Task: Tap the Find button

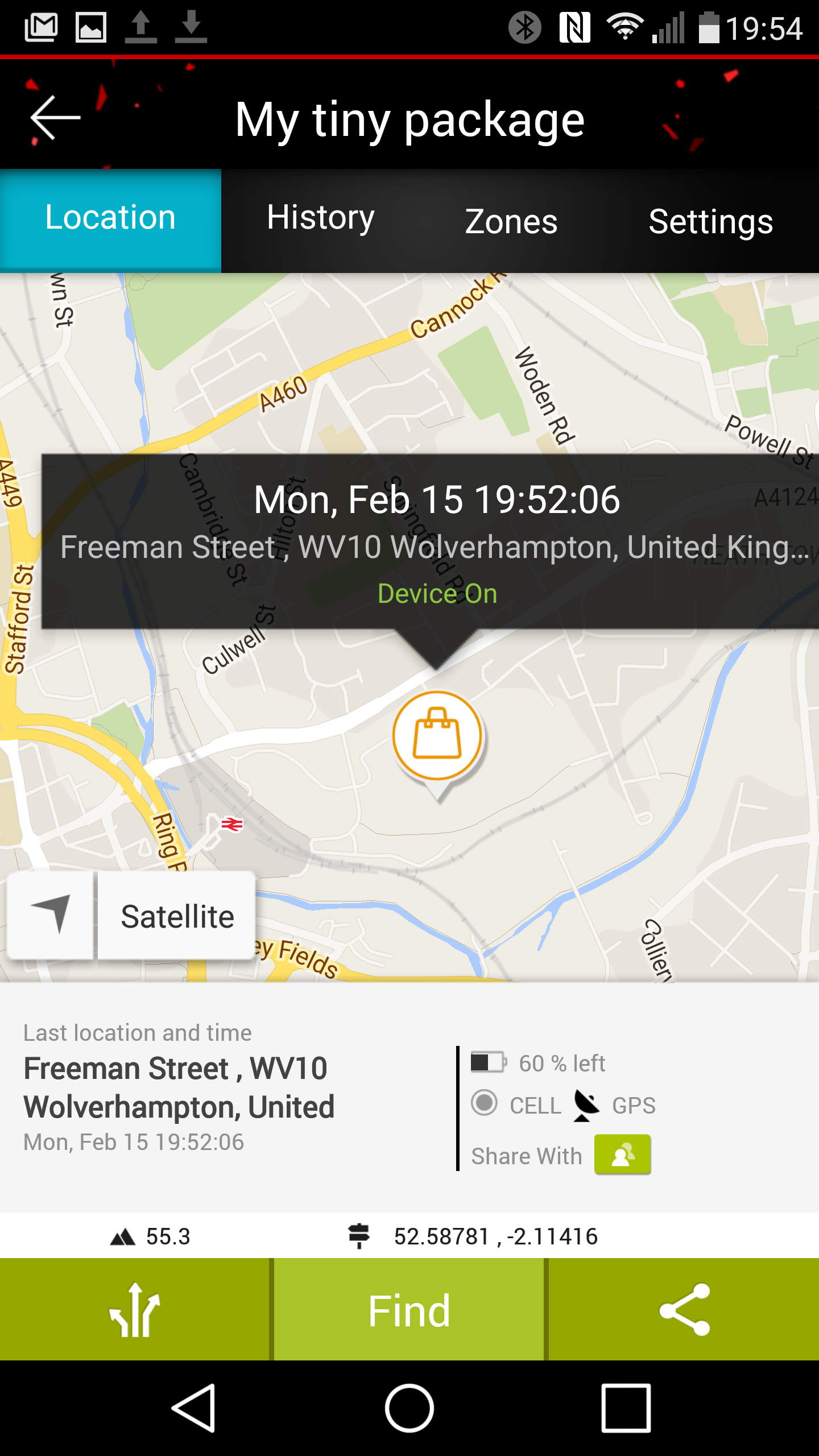Action: (x=409, y=1310)
